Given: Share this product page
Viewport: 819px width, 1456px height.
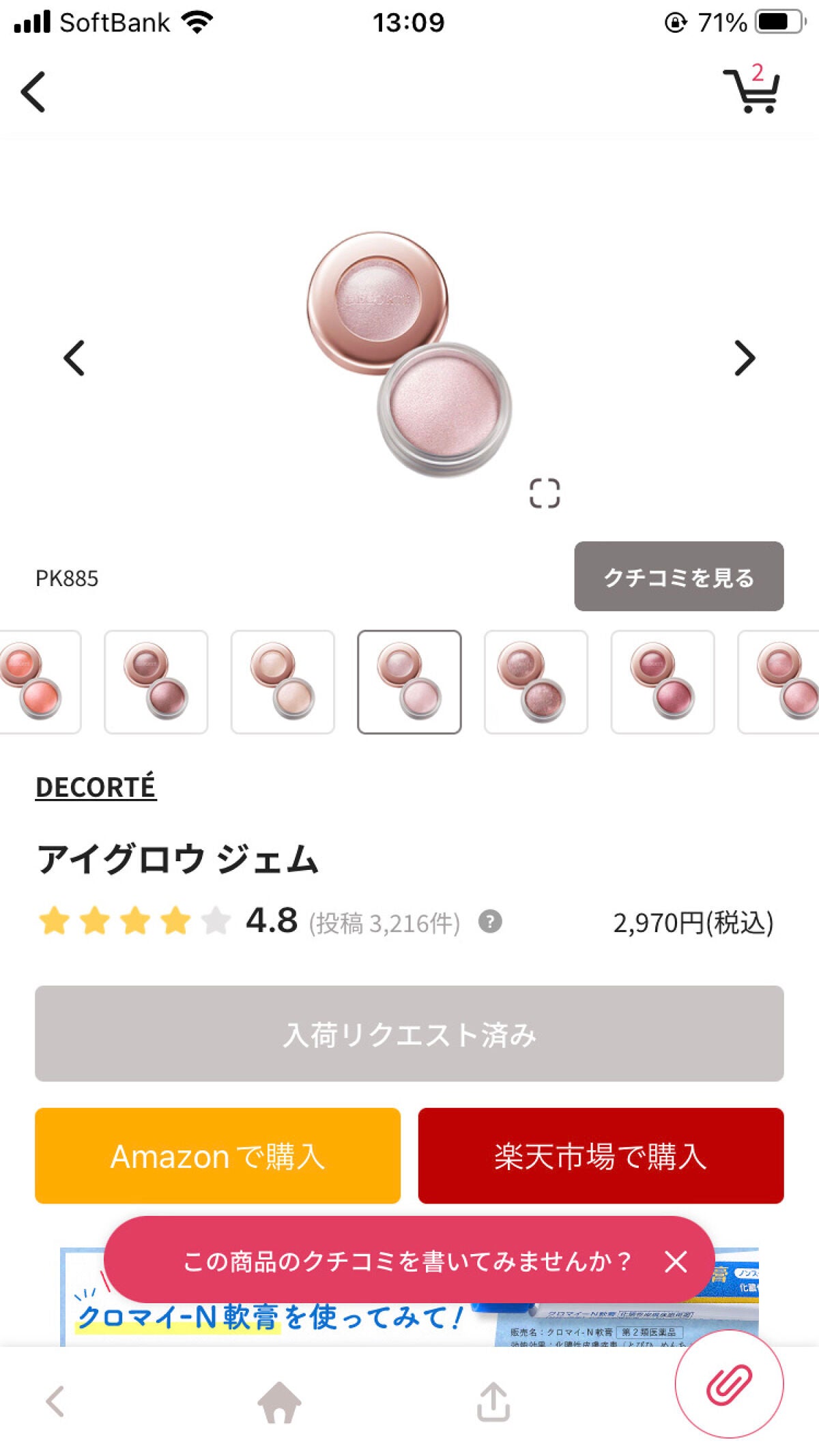Looking at the screenshot, I should tap(493, 1402).
